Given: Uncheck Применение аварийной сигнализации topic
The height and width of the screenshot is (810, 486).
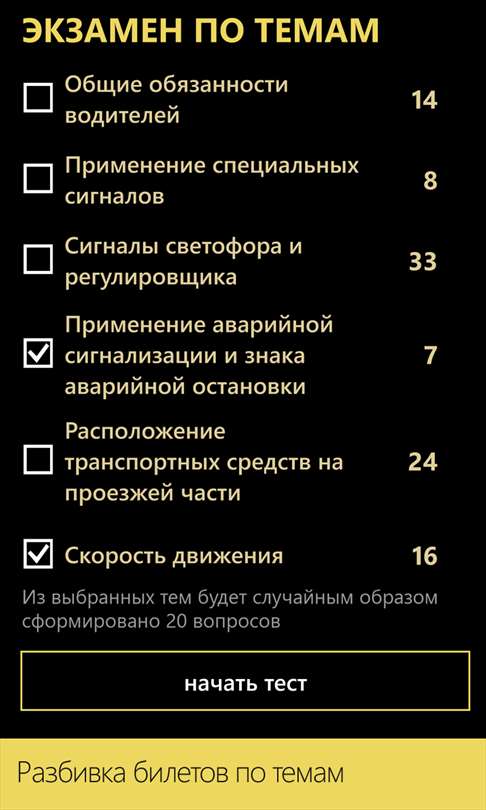Looking at the screenshot, I should pos(38,354).
